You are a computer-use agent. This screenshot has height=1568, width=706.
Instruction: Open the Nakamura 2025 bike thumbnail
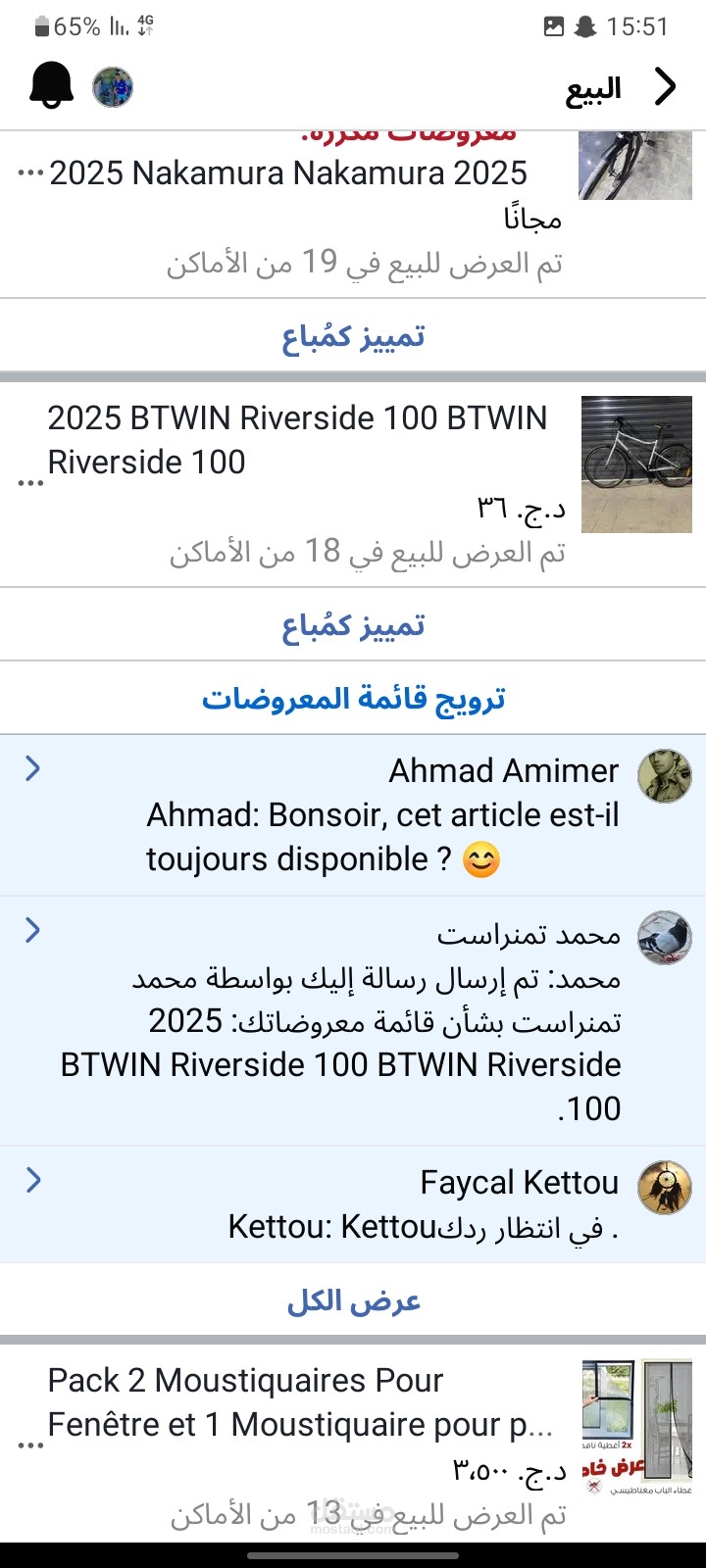click(636, 167)
